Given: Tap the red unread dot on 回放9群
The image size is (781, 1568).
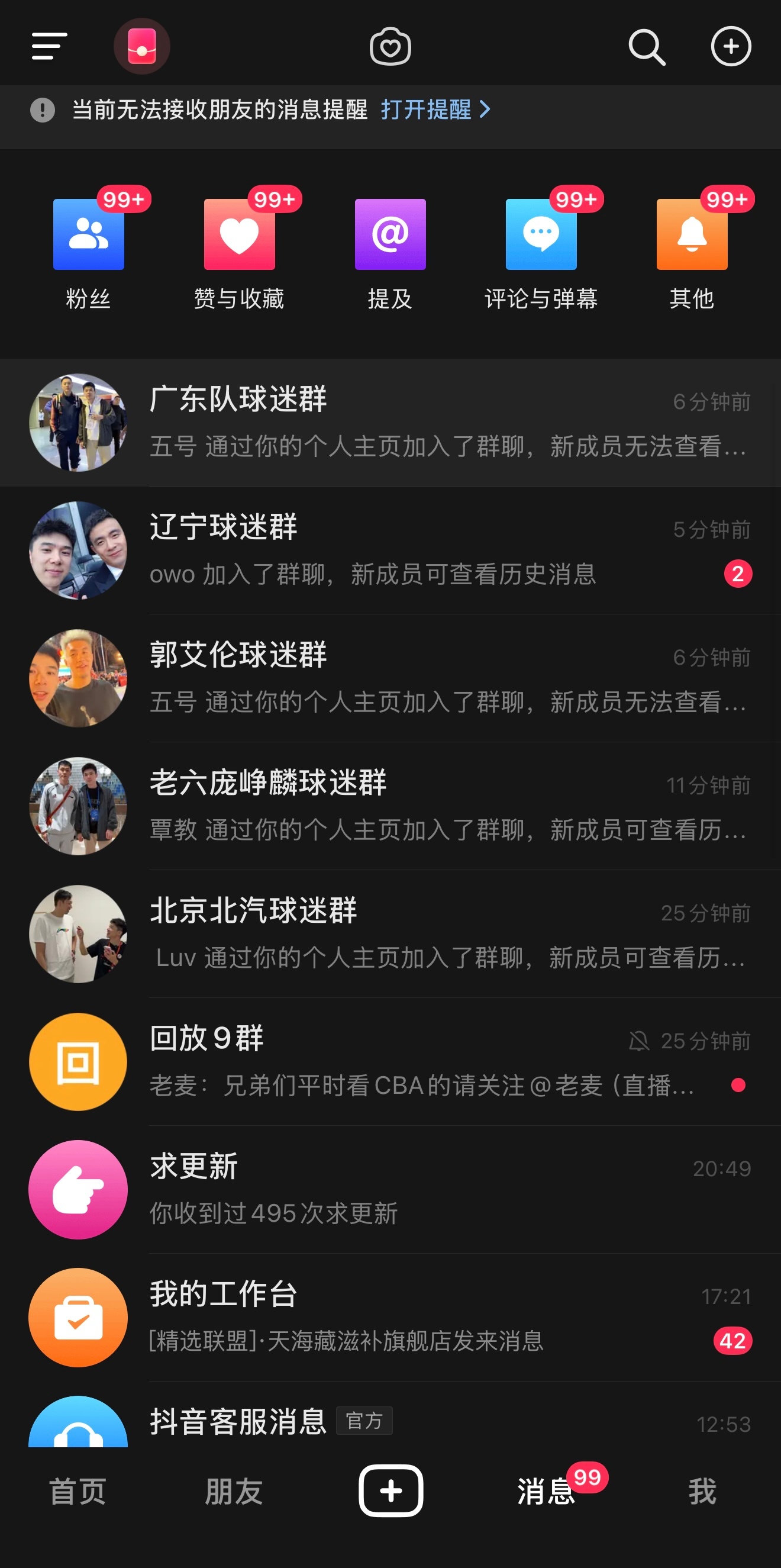Looking at the screenshot, I should click(739, 1084).
